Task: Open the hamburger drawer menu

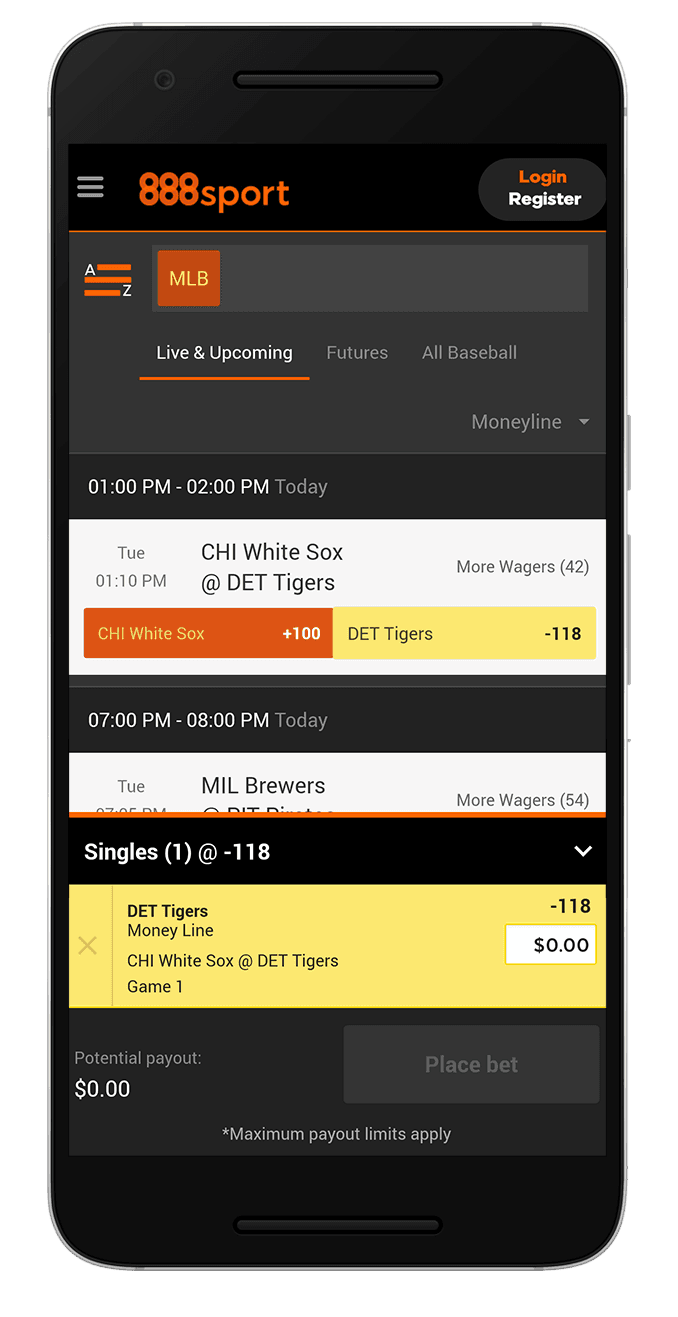Action: coord(91,187)
